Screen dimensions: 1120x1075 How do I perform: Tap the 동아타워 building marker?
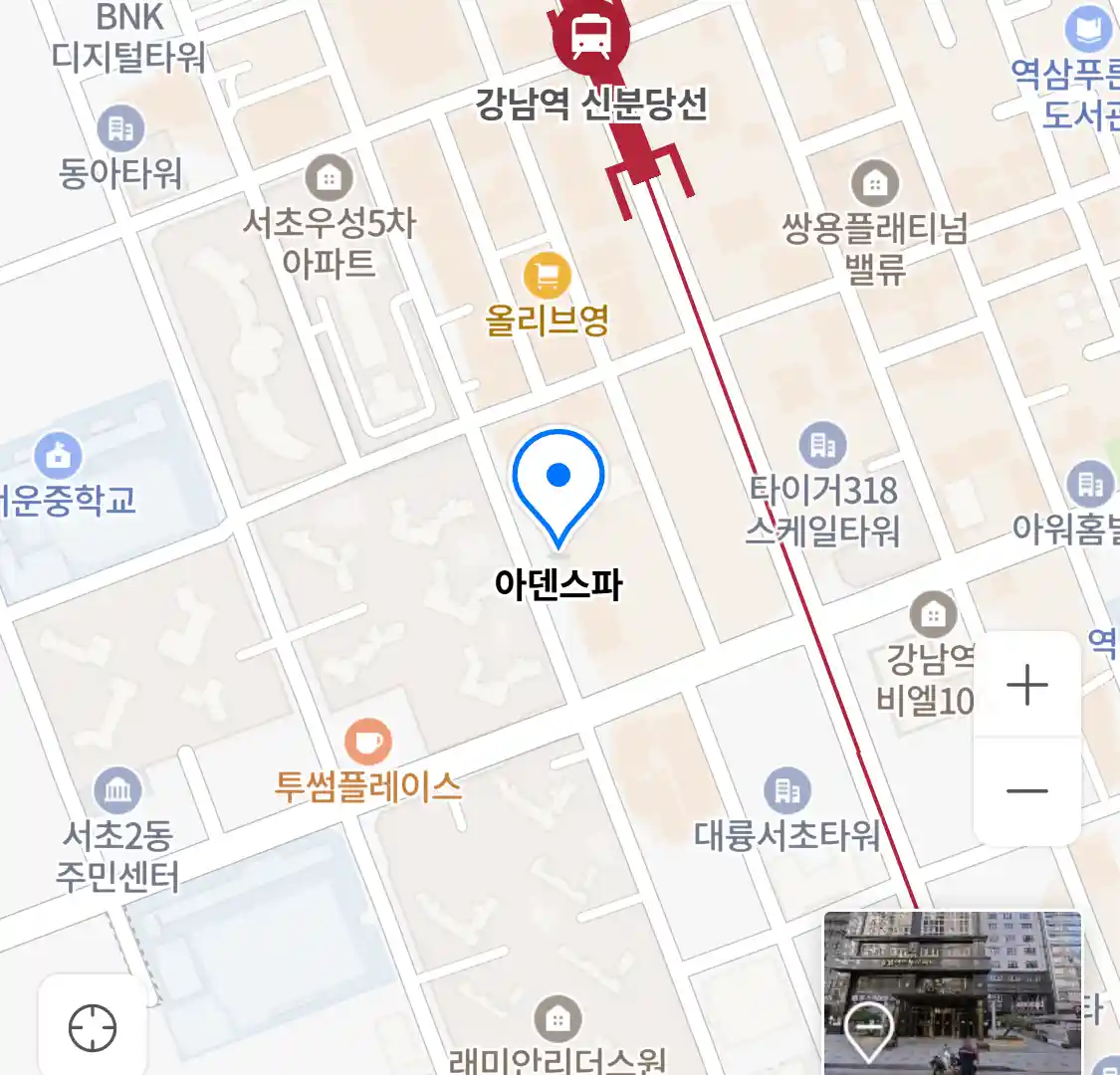click(120, 130)
